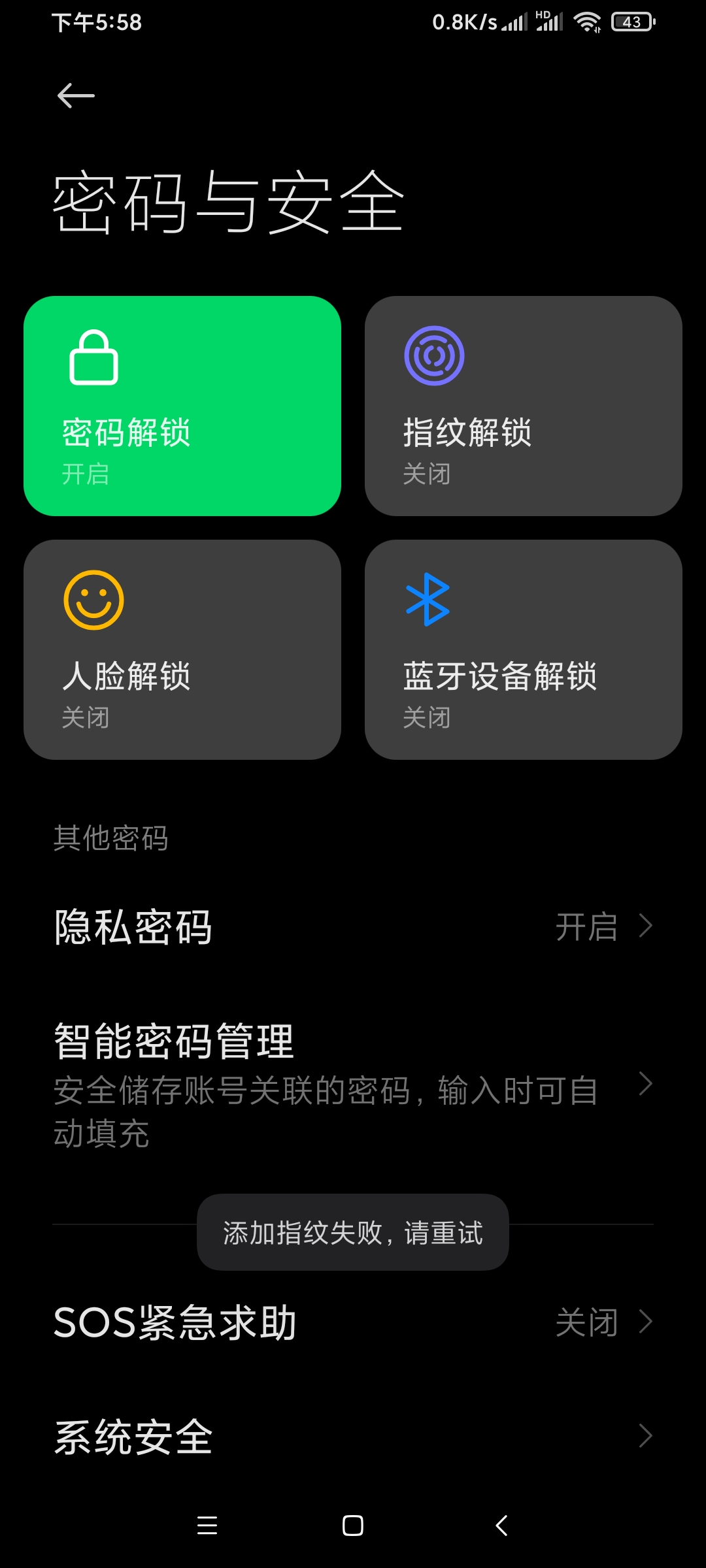Image resolution: width=706 pixels, height=1568 pixels.
Task: Tap the back arrow at top
Action: [x=76, y=96]
